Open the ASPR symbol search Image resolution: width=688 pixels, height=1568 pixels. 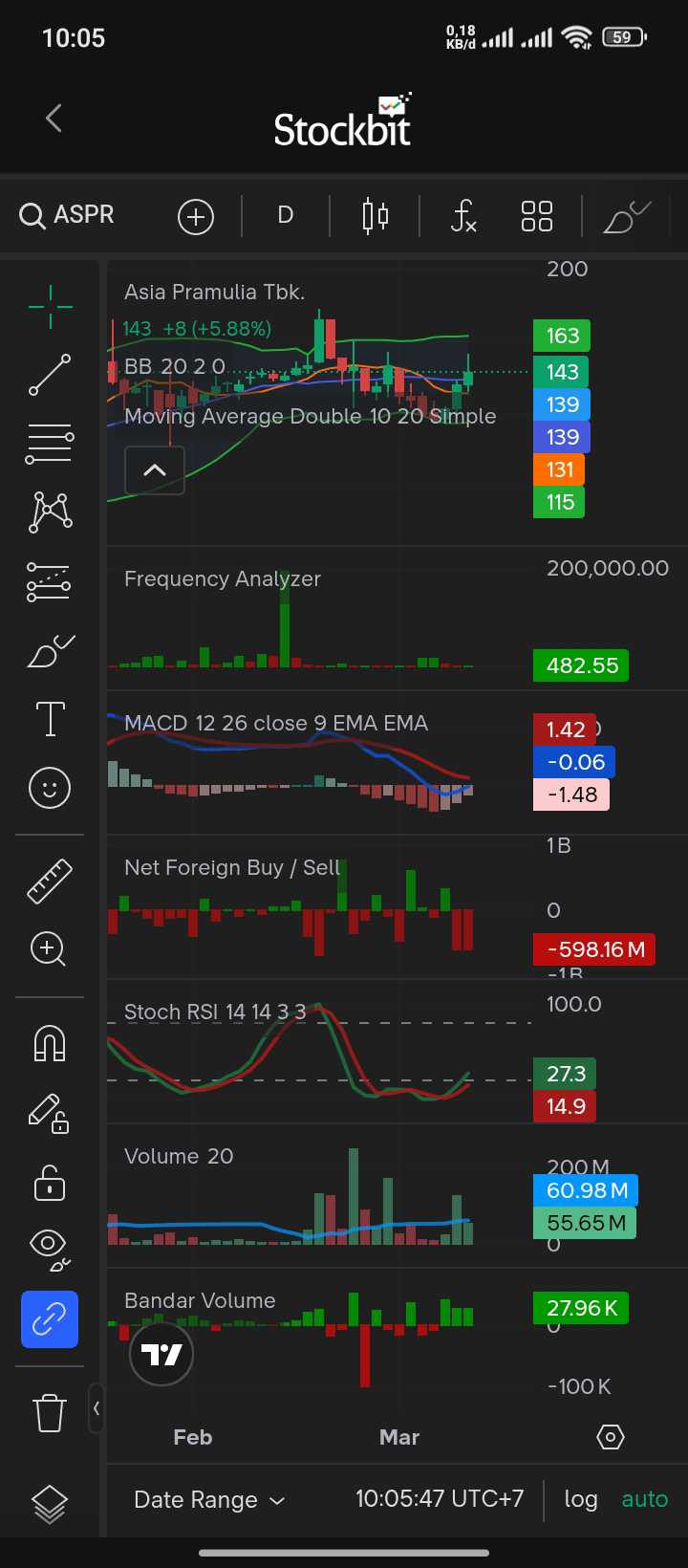pos(67,215)
